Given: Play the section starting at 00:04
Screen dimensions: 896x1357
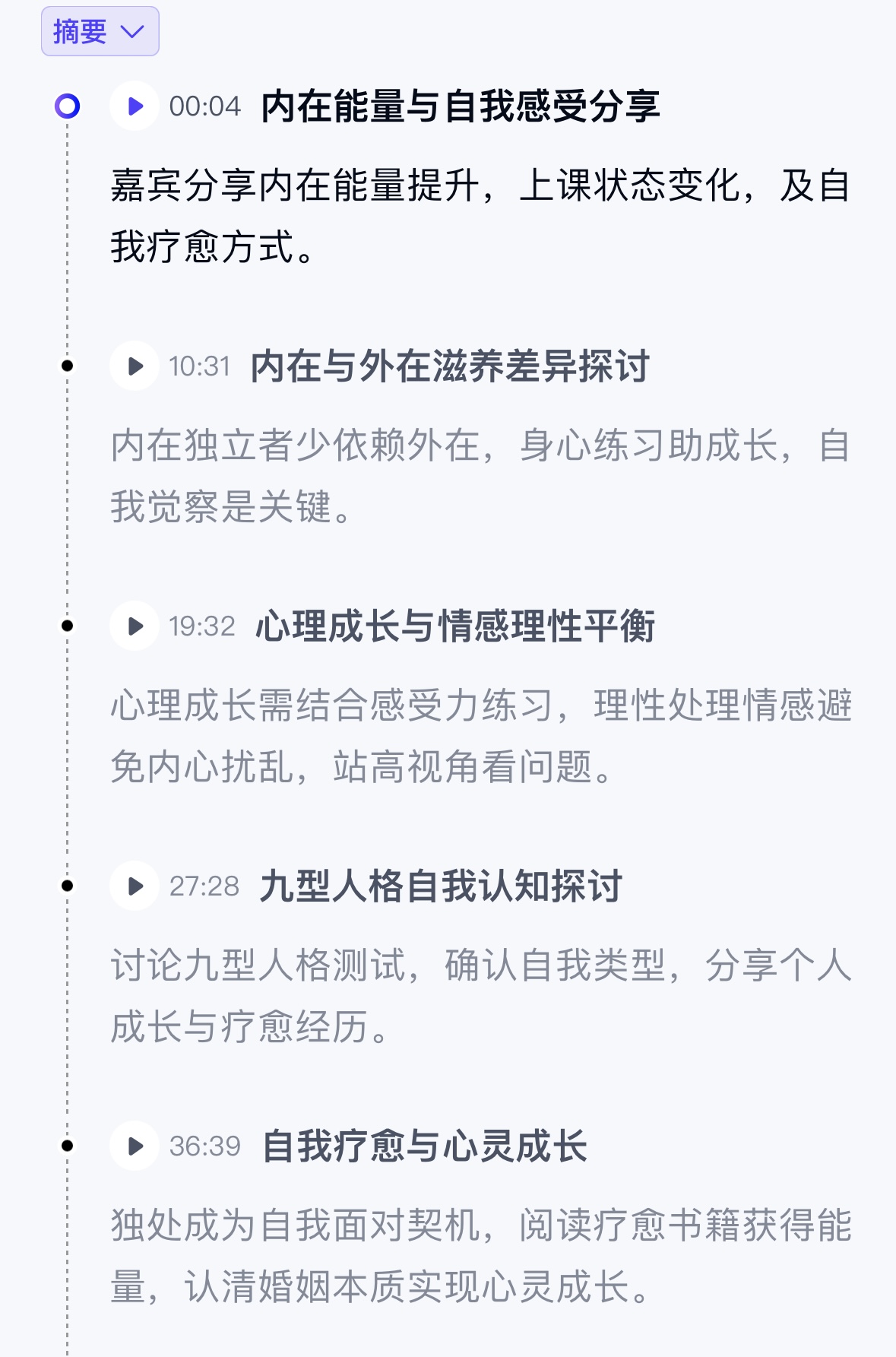Looking at the screenshot, I should [135, 106].
